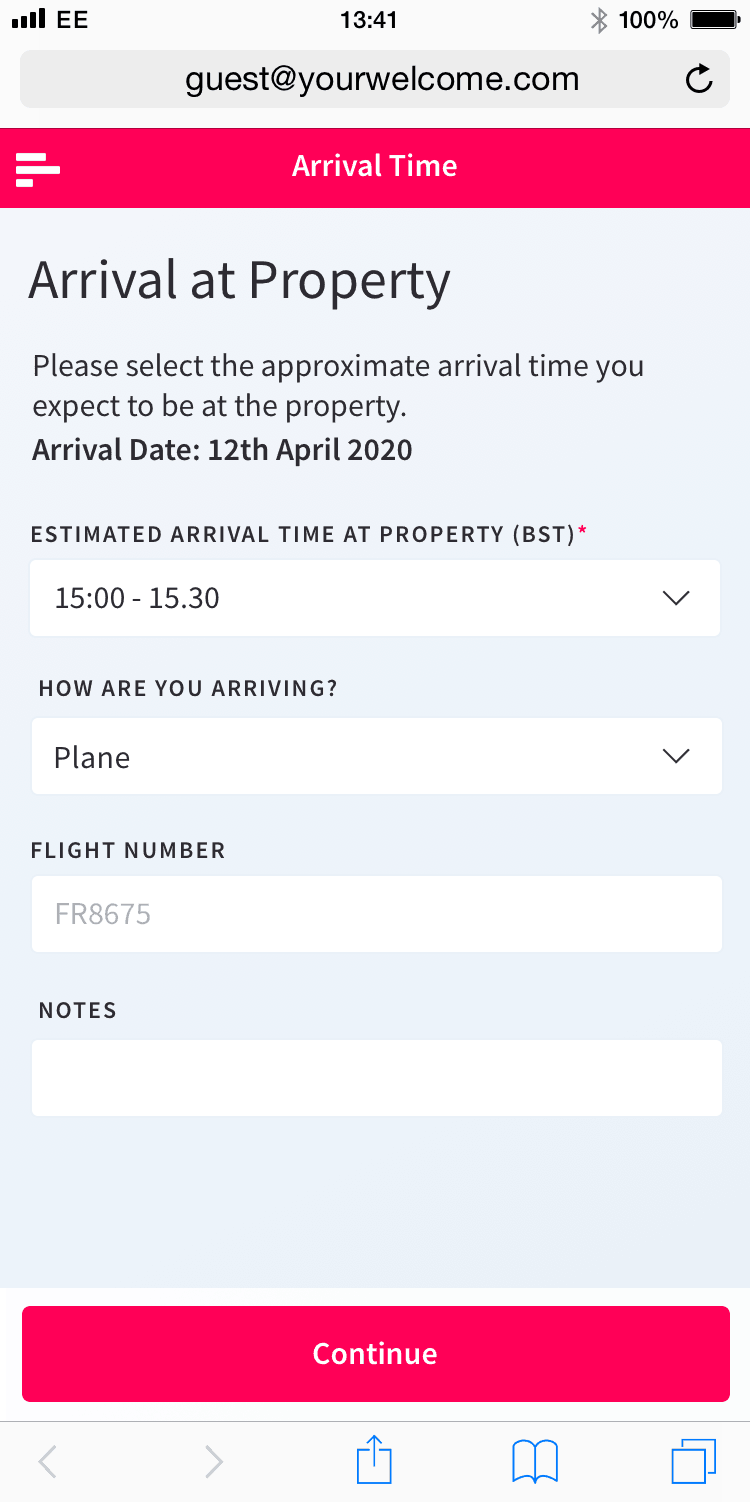This screenshot has height=1504, width=750.
Task: Open the menu icon in the header
Action: click(x=38, y=169)
